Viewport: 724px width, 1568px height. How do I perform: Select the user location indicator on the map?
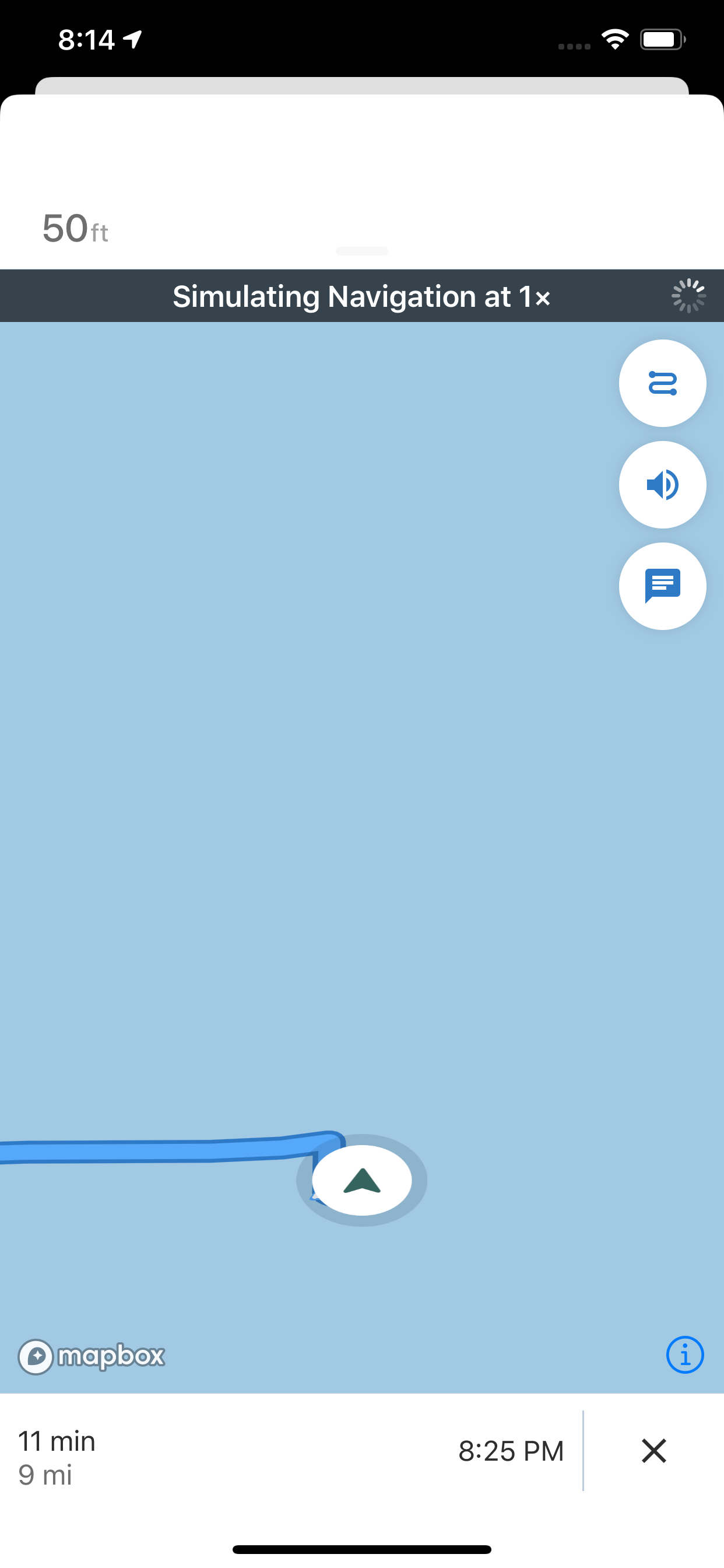[362, 1179]
